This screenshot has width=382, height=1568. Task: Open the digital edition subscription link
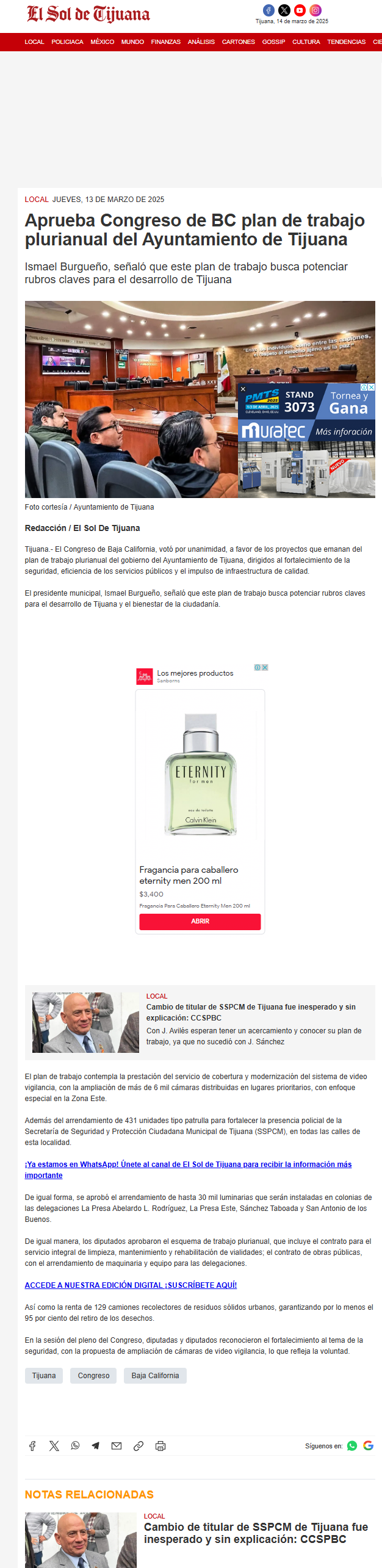131,1285
